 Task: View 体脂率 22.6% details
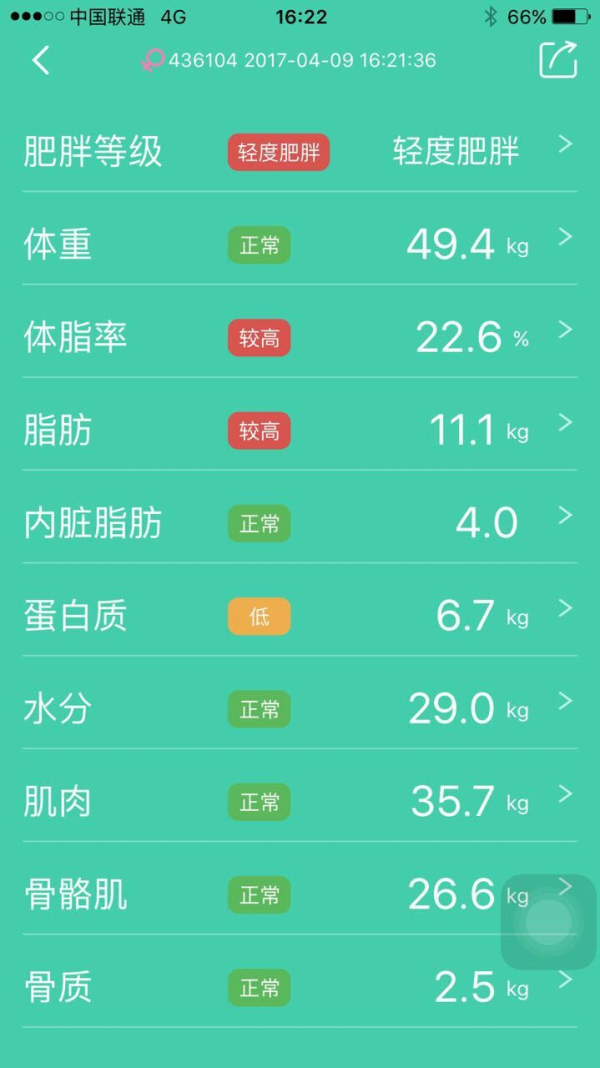[x=300, y=337]
